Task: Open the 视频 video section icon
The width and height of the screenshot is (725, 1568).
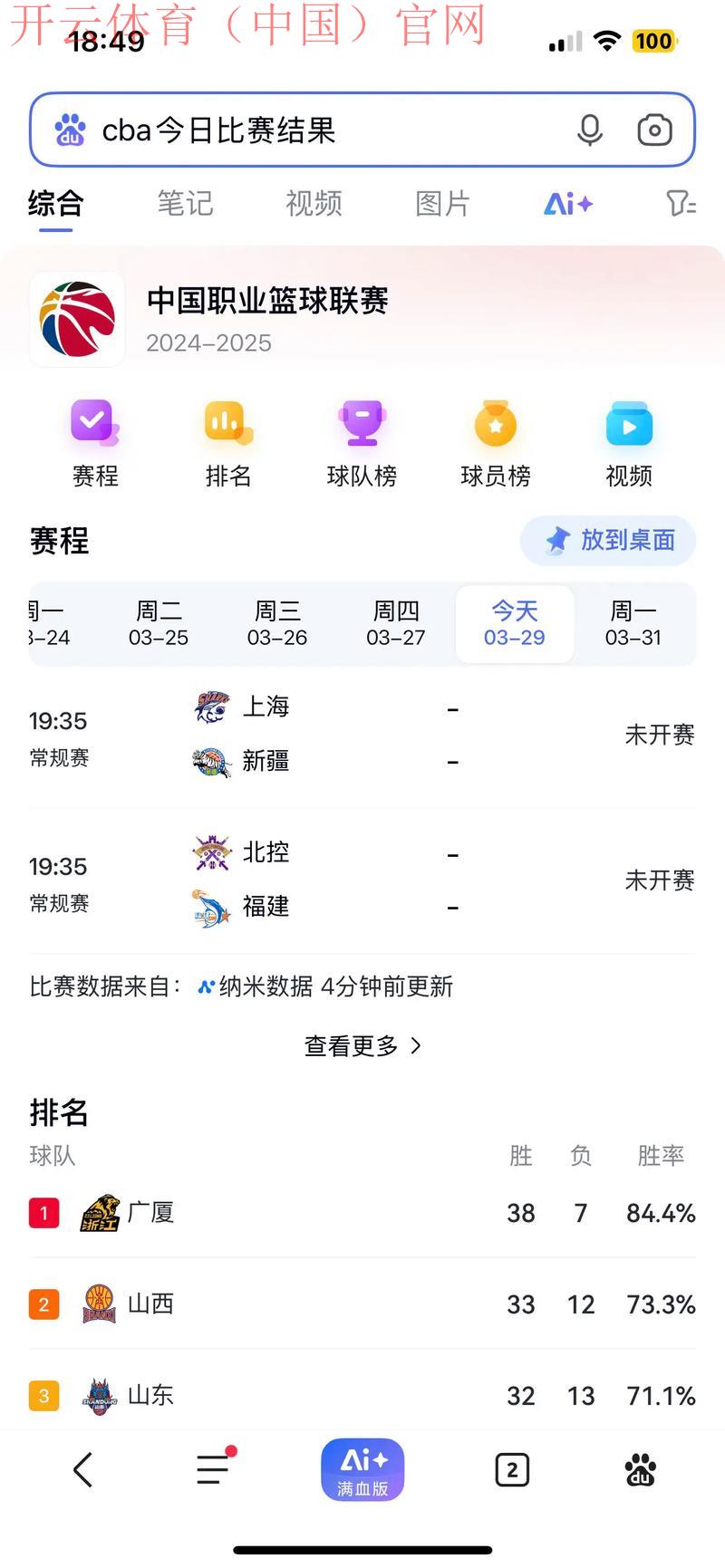Action: click(x=628, y=441)
